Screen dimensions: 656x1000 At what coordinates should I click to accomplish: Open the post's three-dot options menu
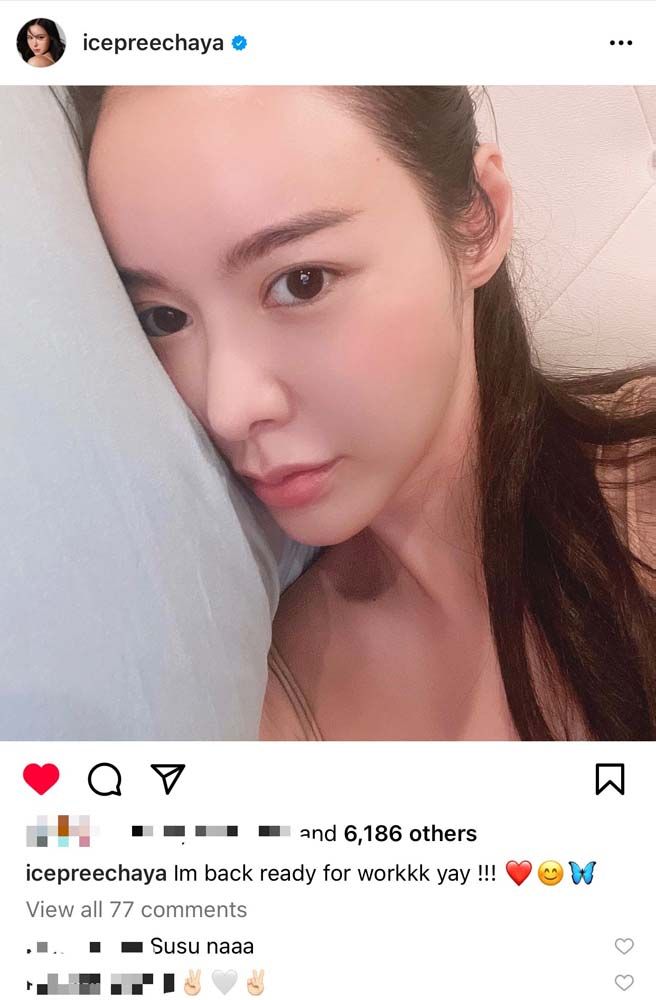(620, 43)
